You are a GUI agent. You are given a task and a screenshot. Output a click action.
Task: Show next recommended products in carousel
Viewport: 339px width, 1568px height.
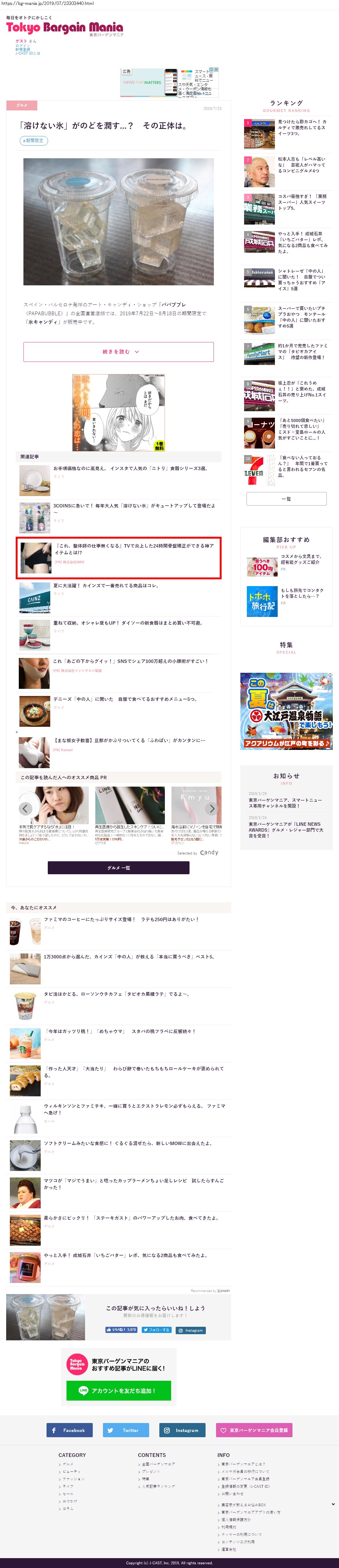point(212,808)
